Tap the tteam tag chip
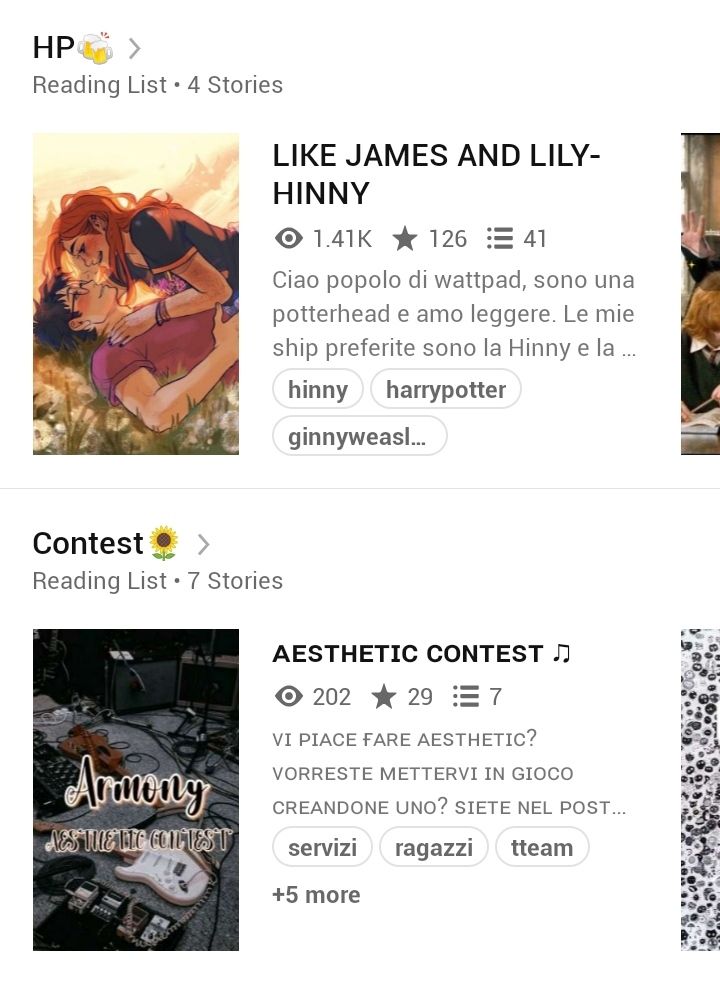720x982 pixels. (542, 847)
